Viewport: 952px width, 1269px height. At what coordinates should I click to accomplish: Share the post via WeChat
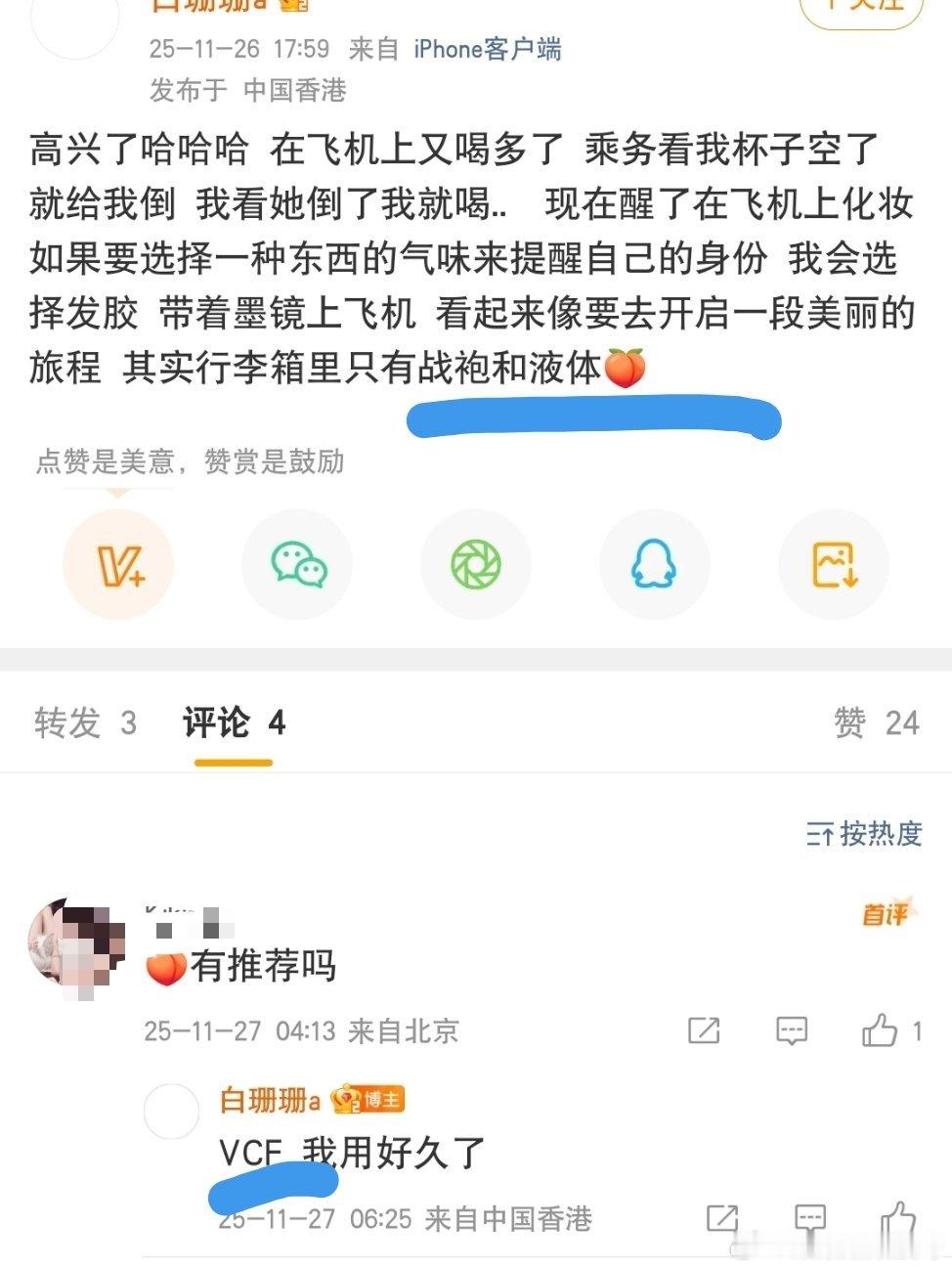(x=297, y=564)
